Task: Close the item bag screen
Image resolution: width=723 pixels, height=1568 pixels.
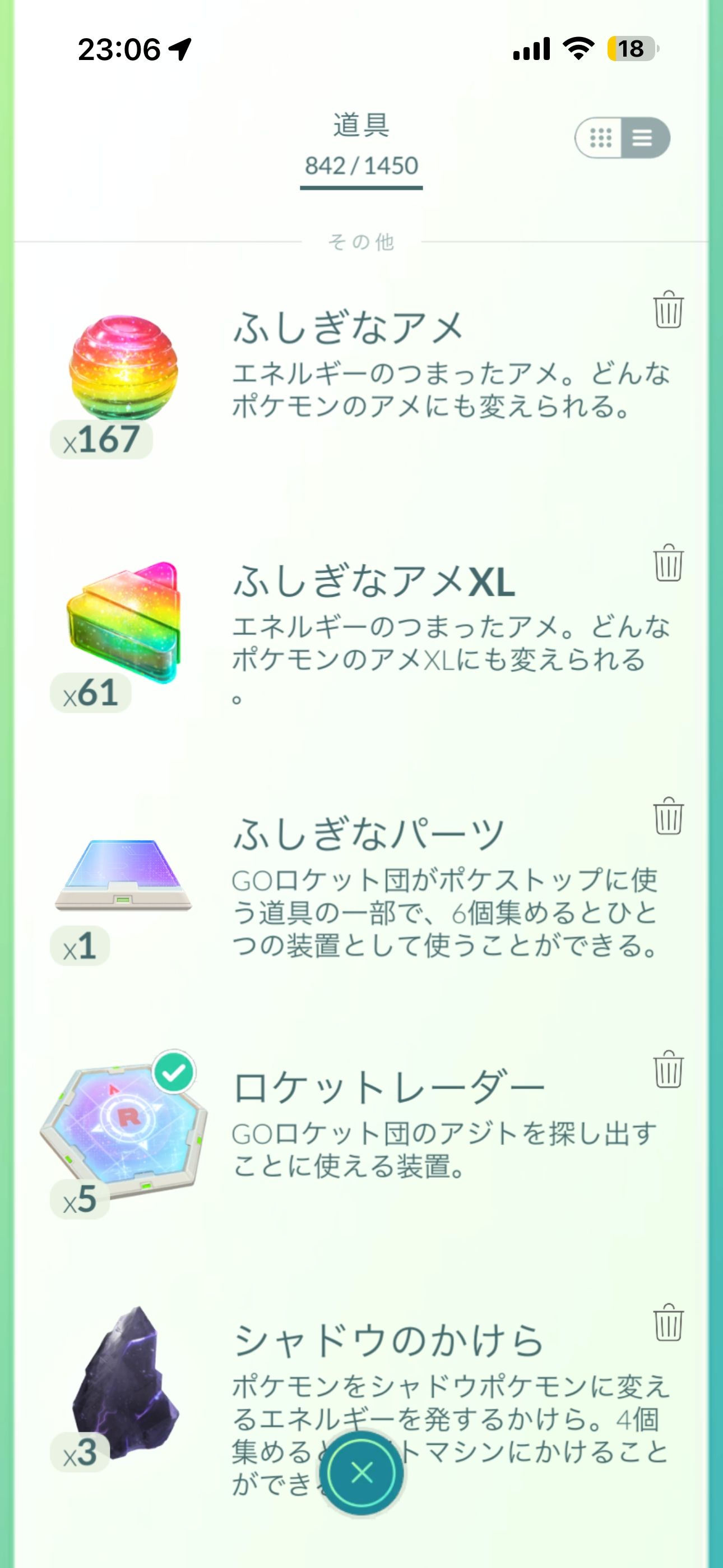Action: click(361, 1473)
